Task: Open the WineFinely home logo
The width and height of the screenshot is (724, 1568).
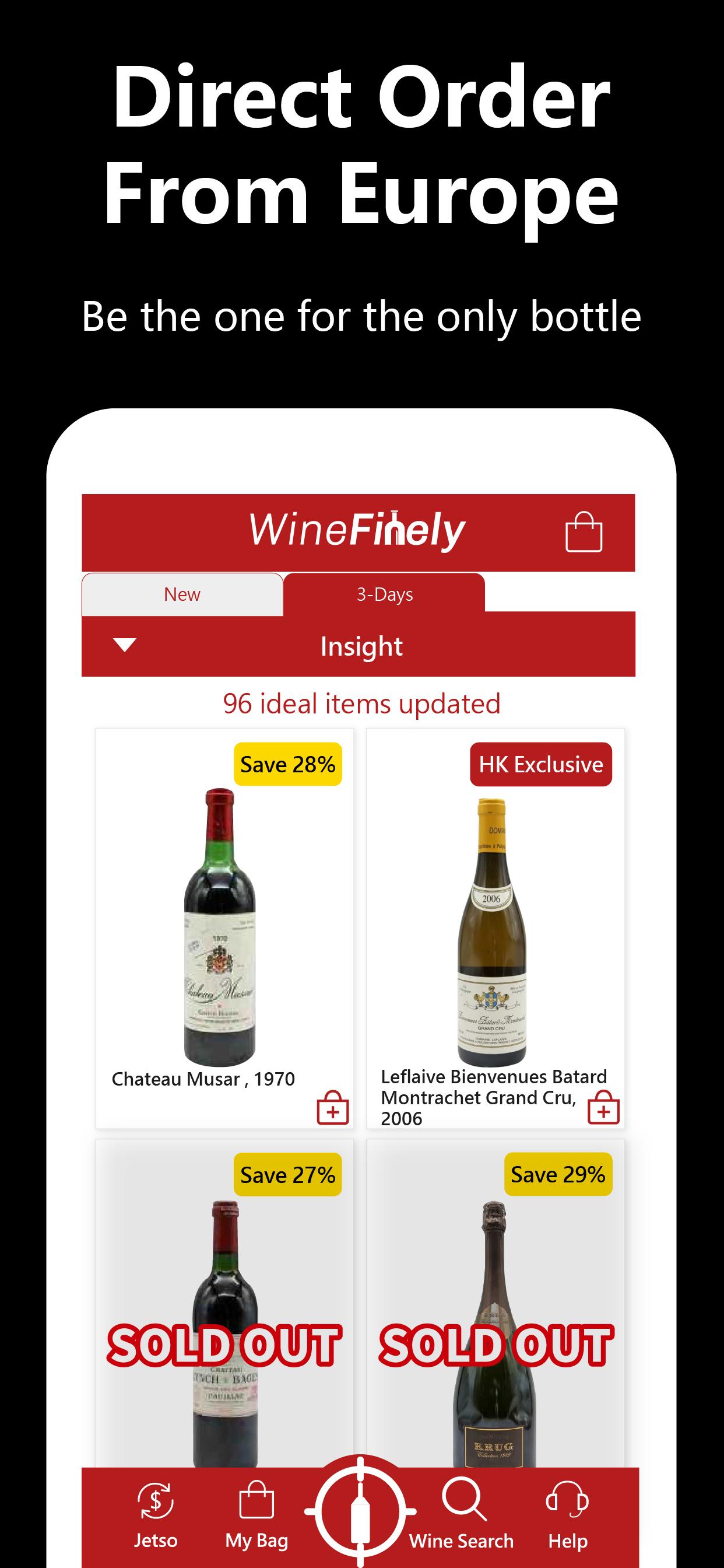Action: pos(358,531)
